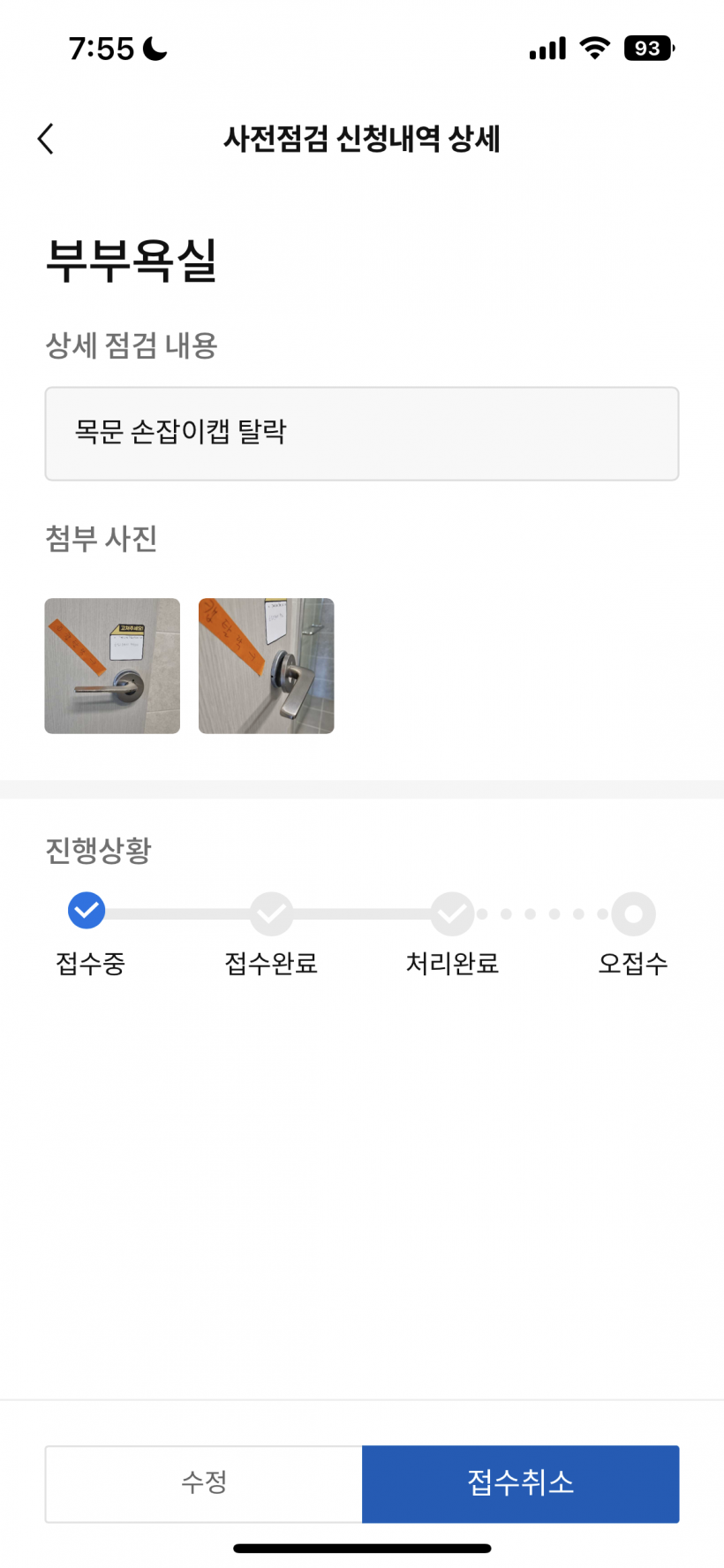Open the first attached door handle photo
This screenshot has width=724, height=1568.
[112, 666]
